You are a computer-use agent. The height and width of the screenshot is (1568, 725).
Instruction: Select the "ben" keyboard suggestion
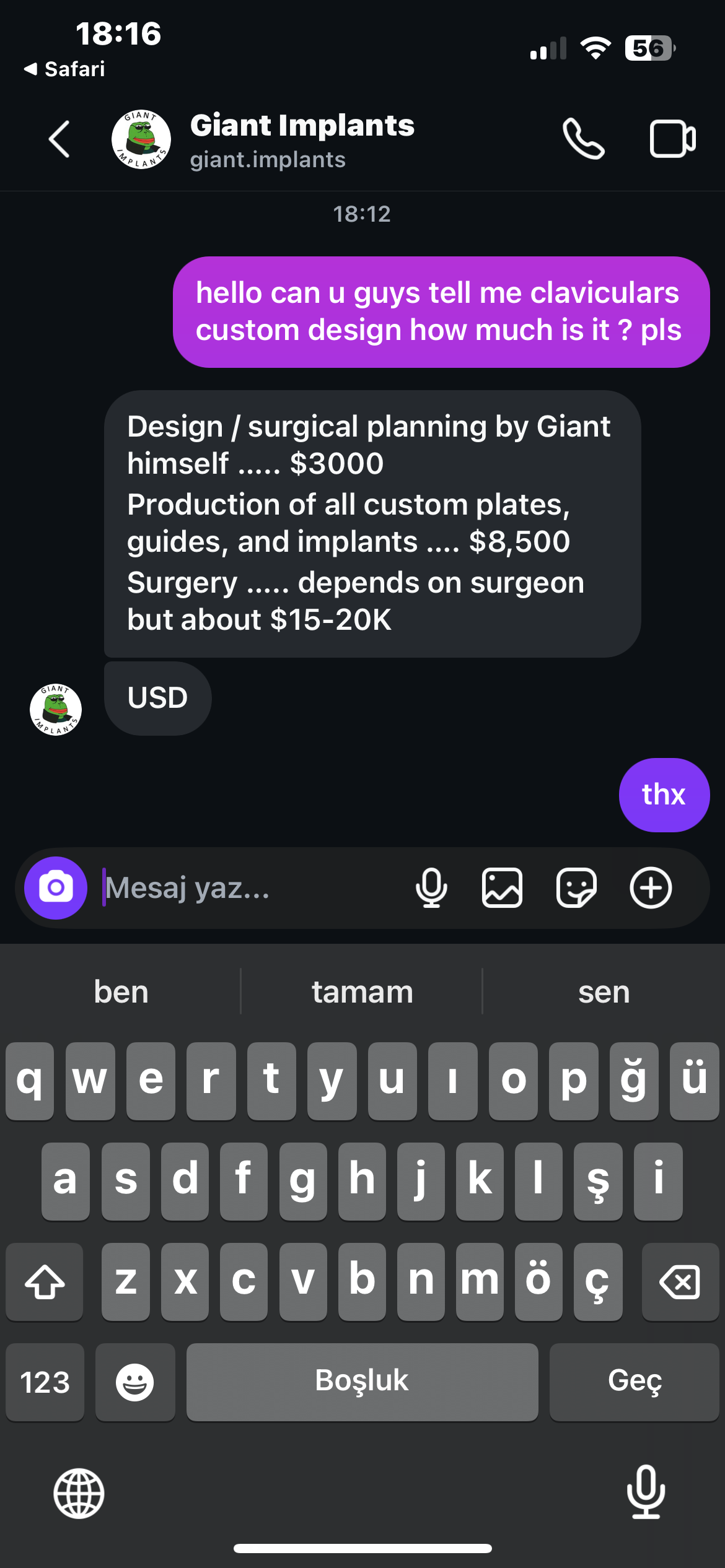121,992
